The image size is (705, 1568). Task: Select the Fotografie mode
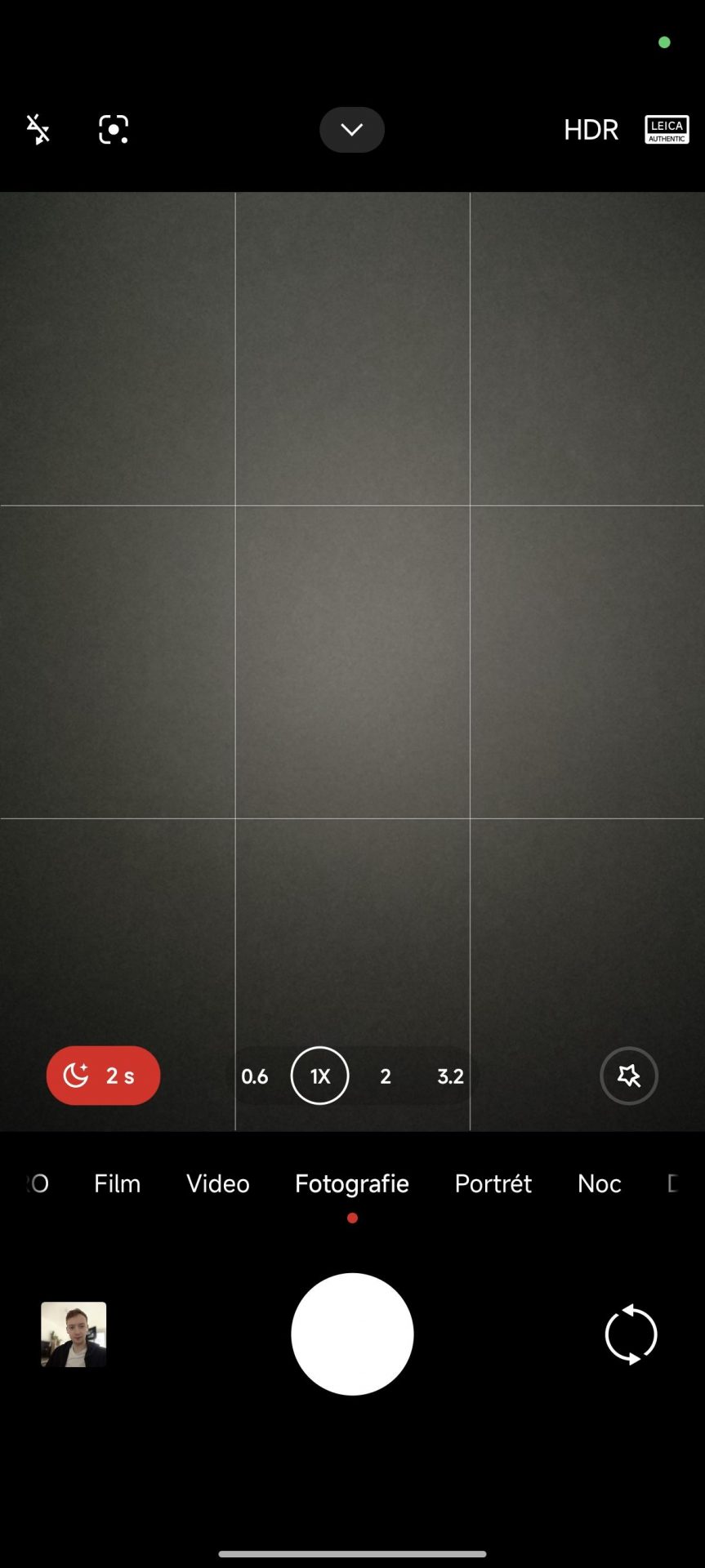[x=352, y=1183]
